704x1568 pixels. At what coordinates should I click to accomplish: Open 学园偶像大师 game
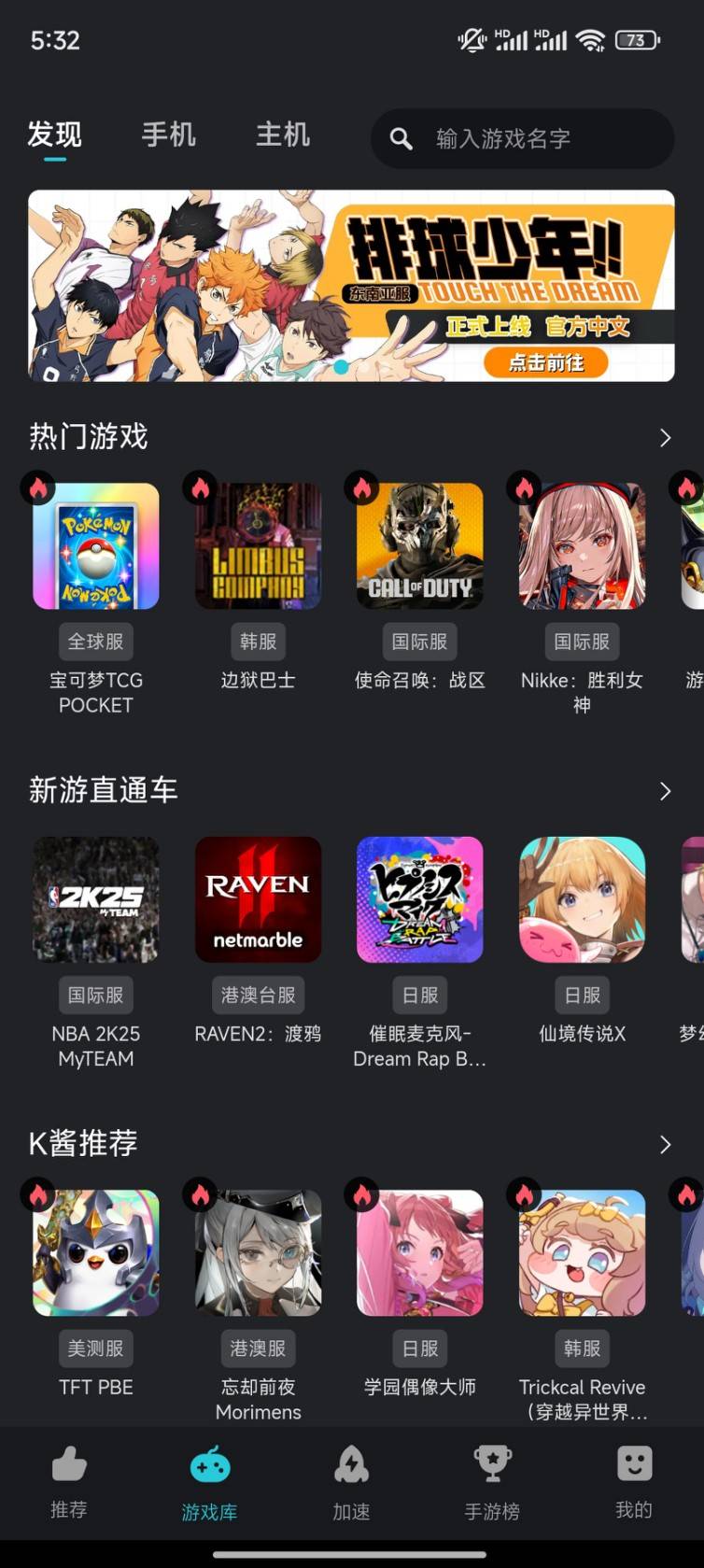(420, 1252)
